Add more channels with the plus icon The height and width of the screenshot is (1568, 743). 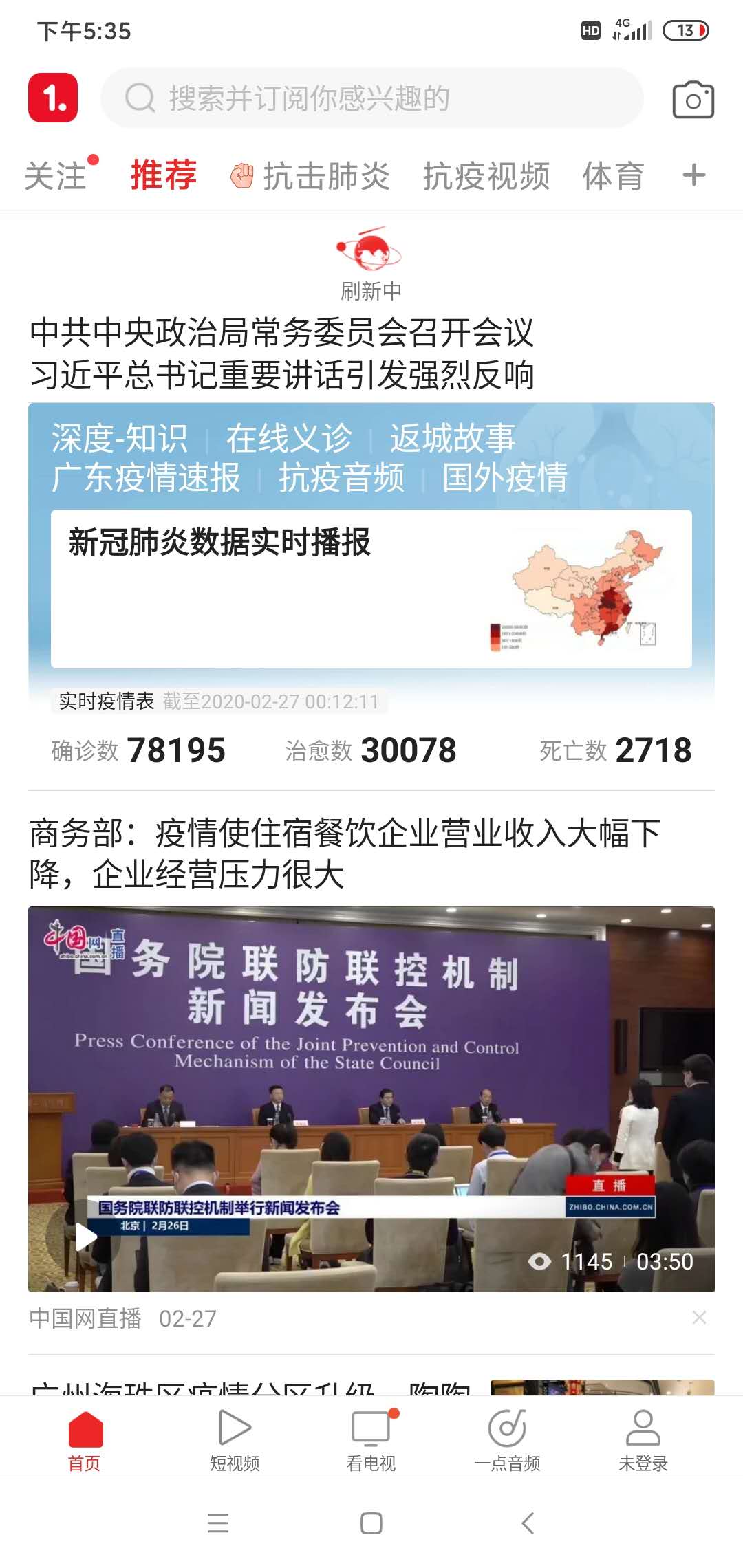click(693, 175)
